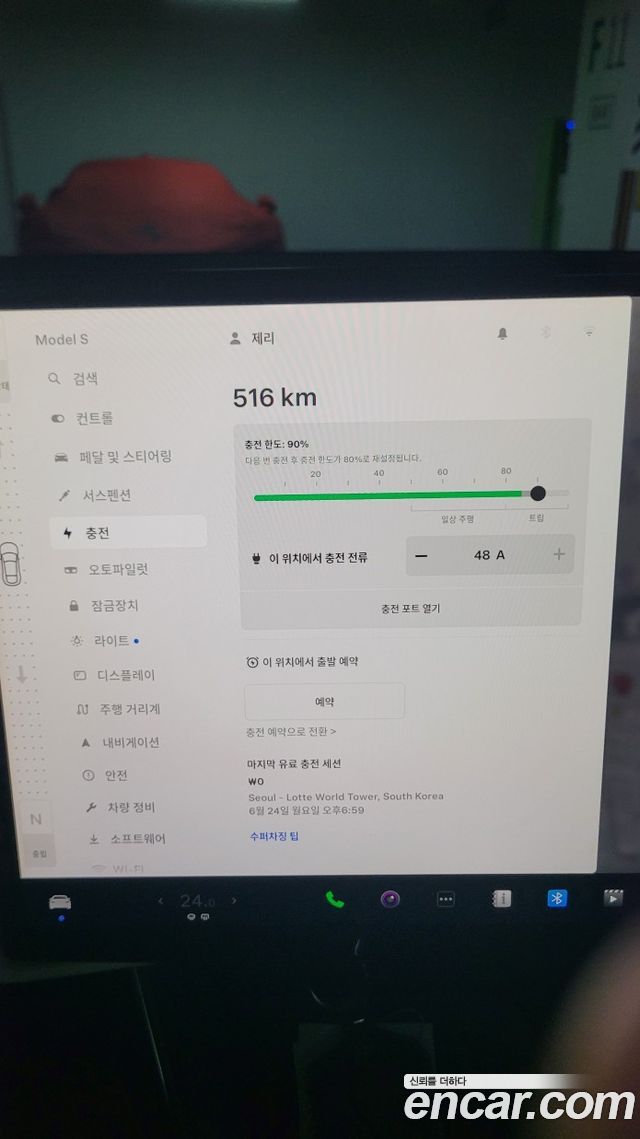Viewport: 640px width, 1139px height.
Task: Open the 컨트롤 settings menu
Action: 94,418
